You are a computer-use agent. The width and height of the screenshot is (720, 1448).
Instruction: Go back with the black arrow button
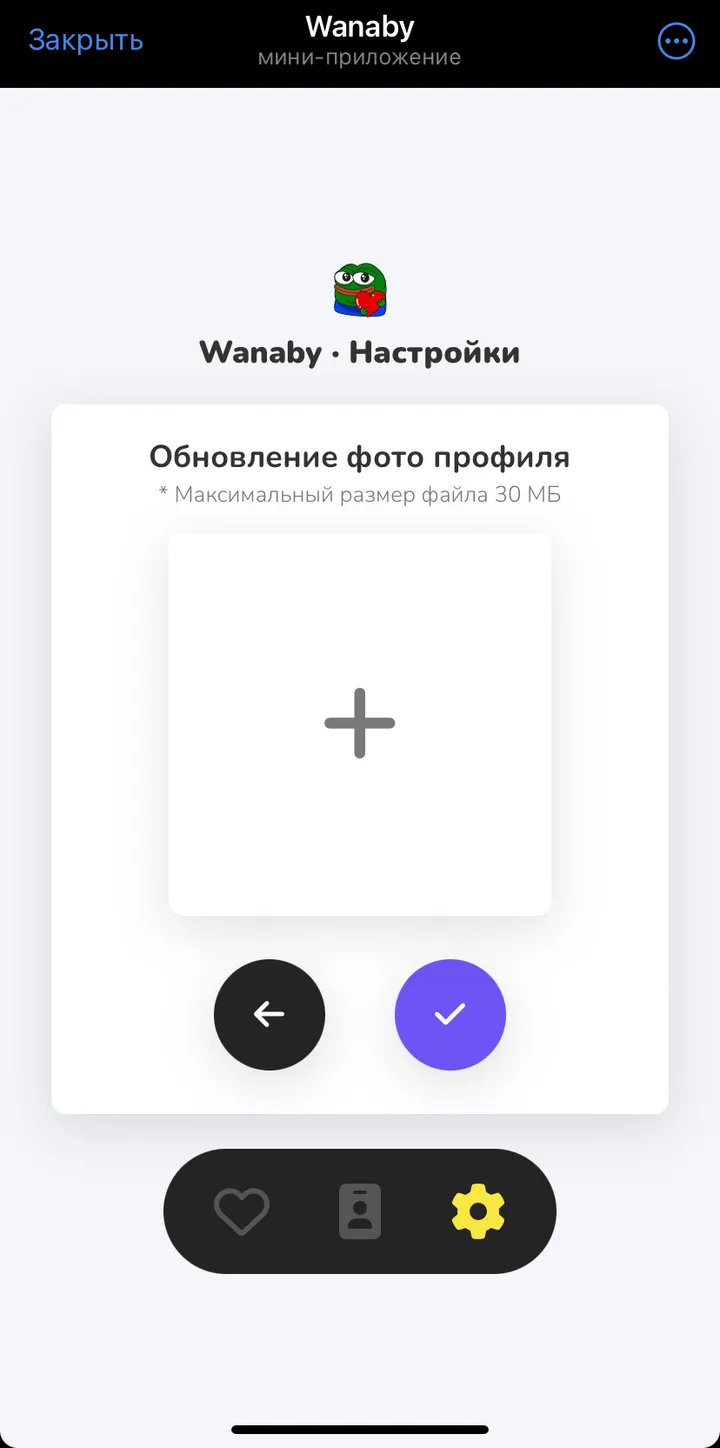pos(269,1014)
